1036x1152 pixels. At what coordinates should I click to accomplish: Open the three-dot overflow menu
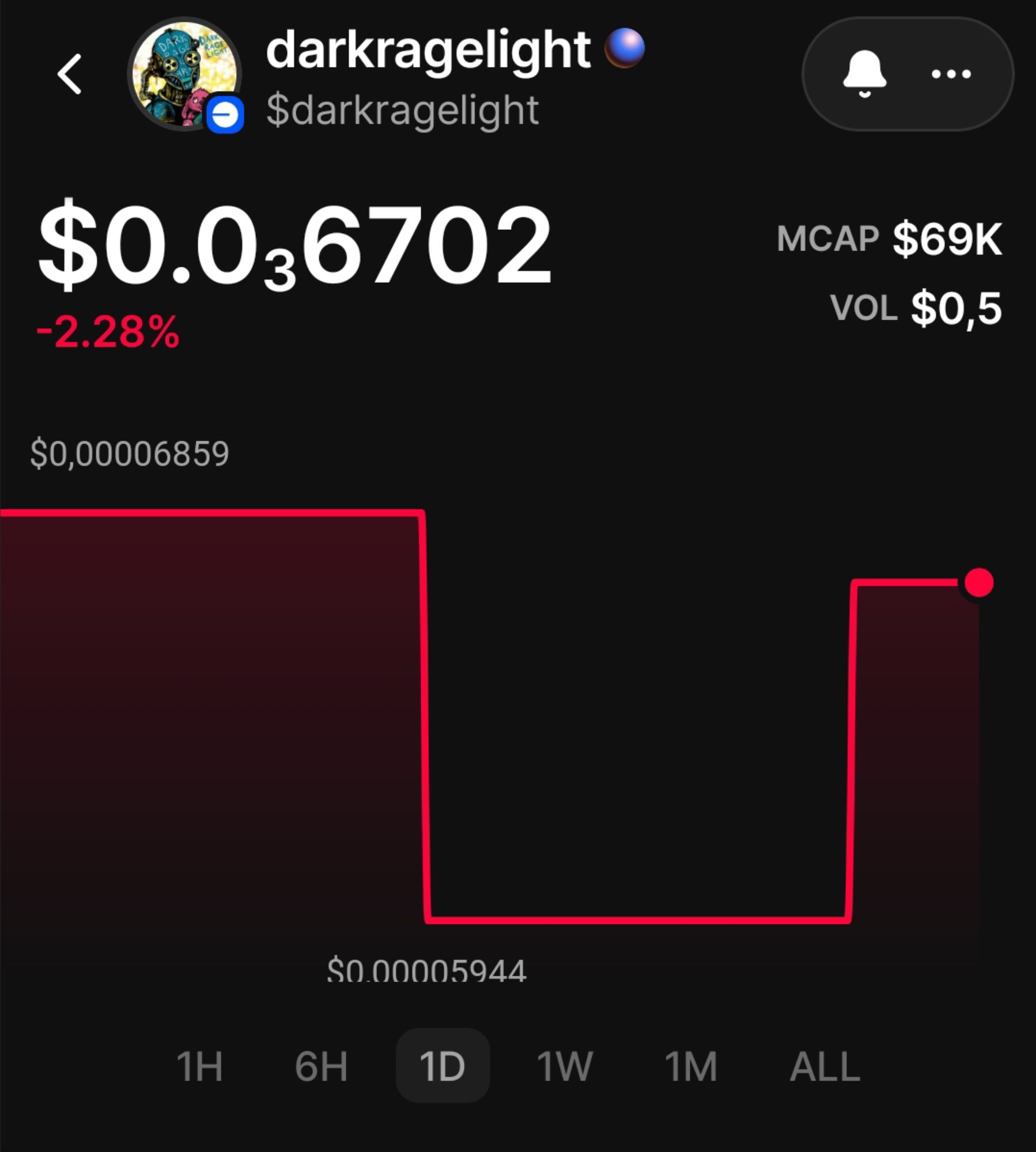click(951, 74)
